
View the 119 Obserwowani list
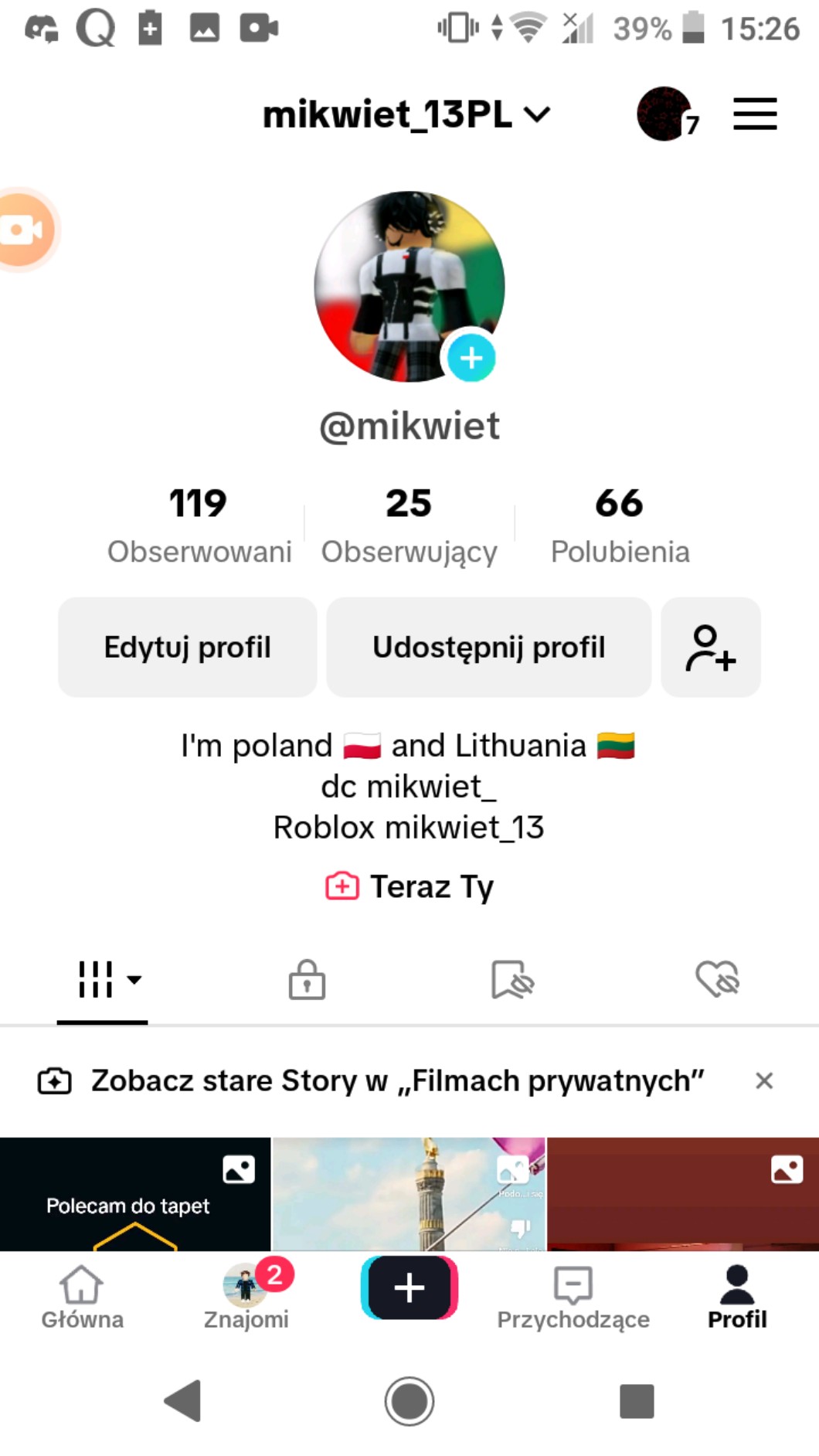point(199,525)
